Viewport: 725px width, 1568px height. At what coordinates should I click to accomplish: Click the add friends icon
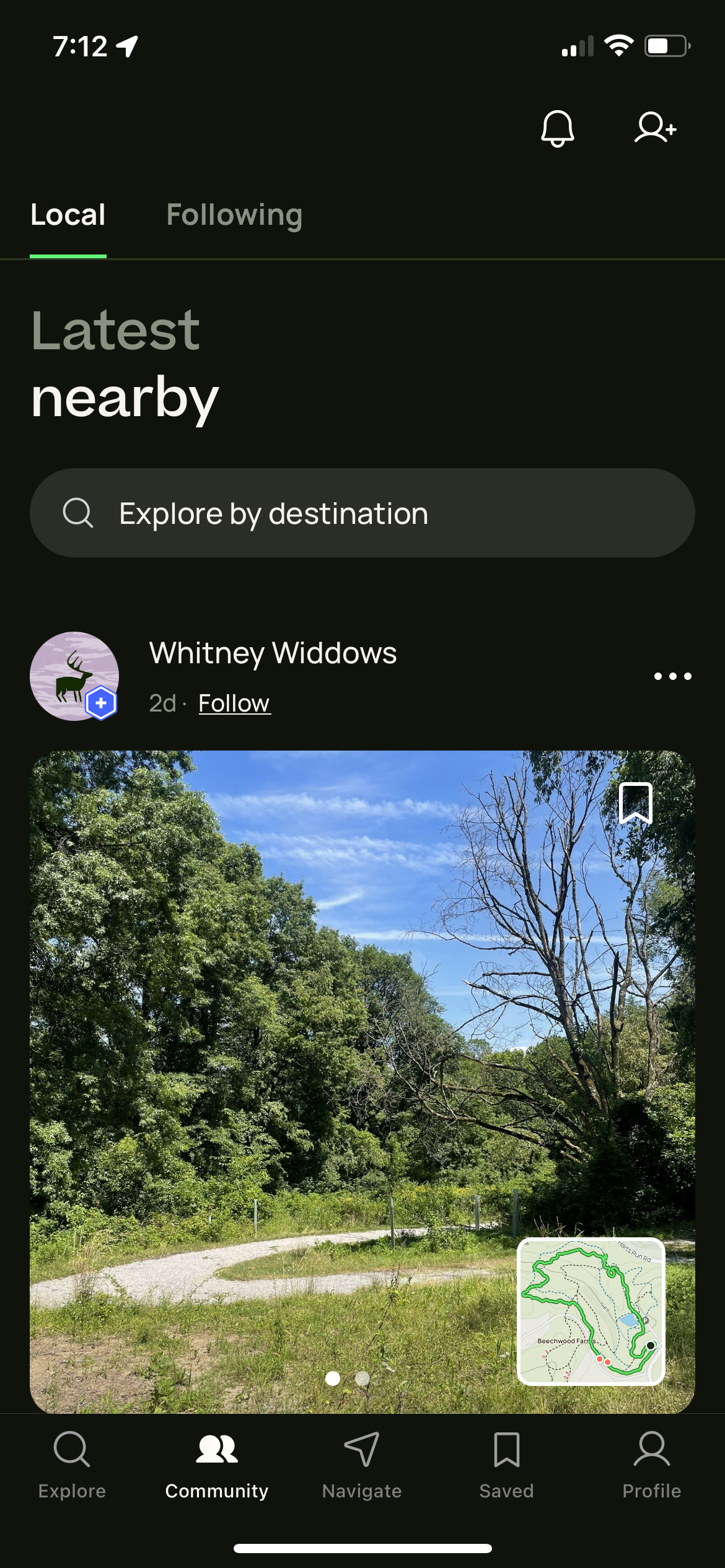[x=653, y=129]
